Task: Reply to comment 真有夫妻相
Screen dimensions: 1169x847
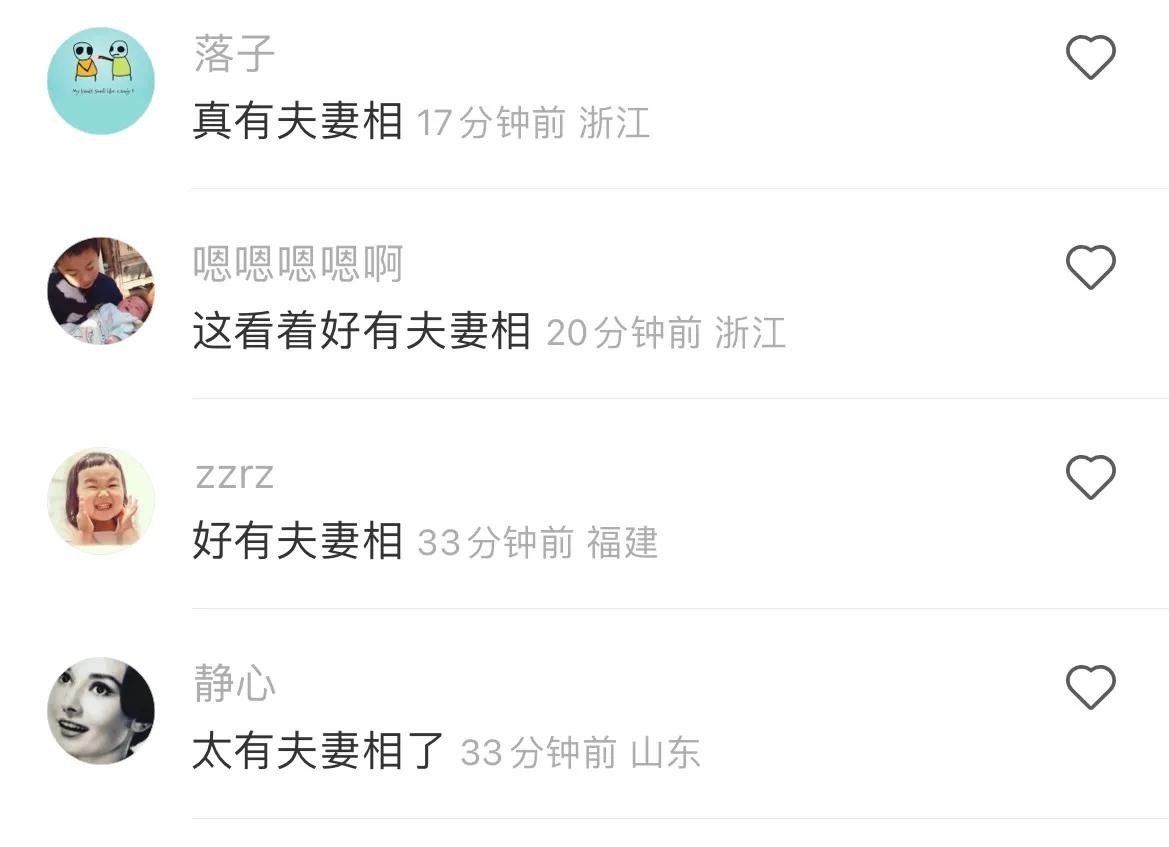Action: coord(297,122)
